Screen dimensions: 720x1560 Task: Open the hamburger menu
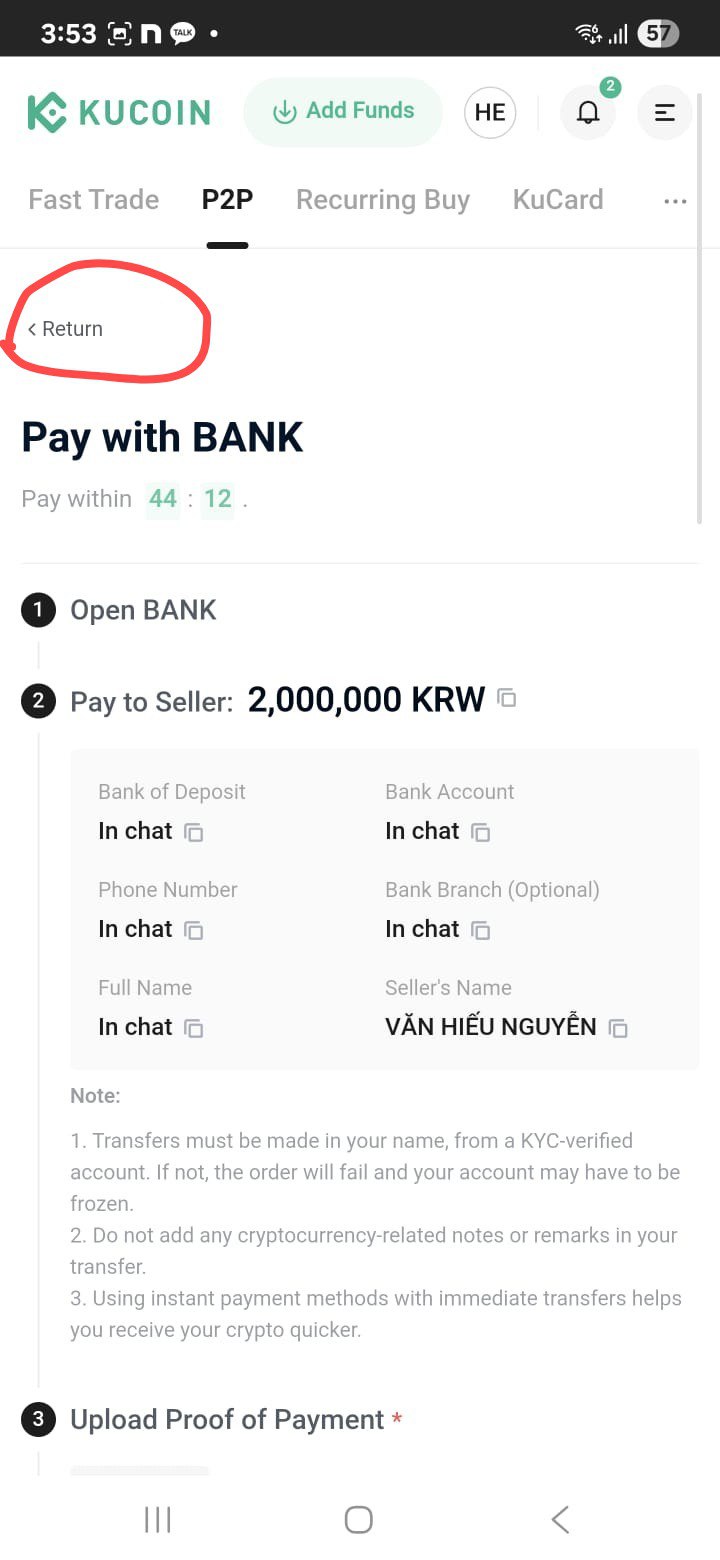tap(665, 112)
